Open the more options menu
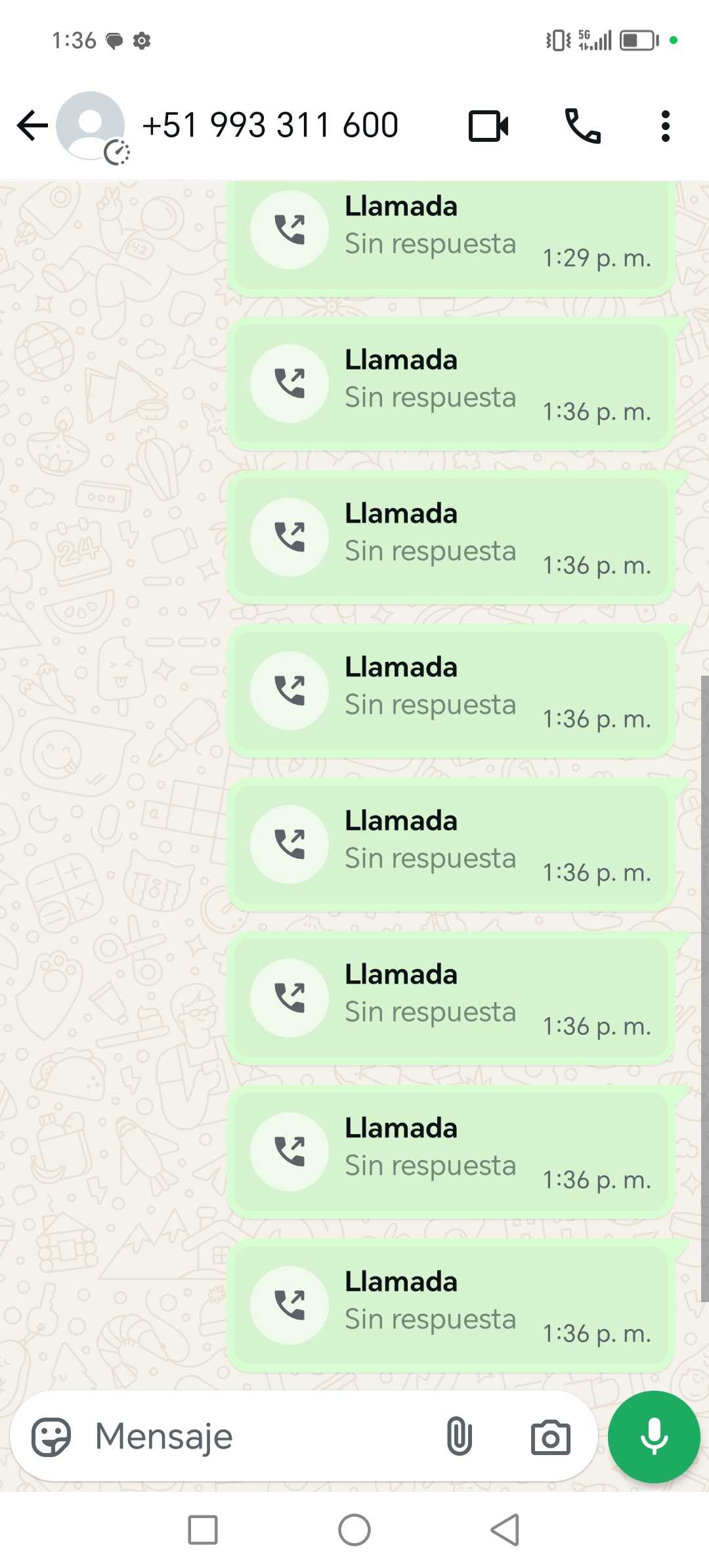The width and height of the screenshot is (709, 1568). click(x=665, y=125)
